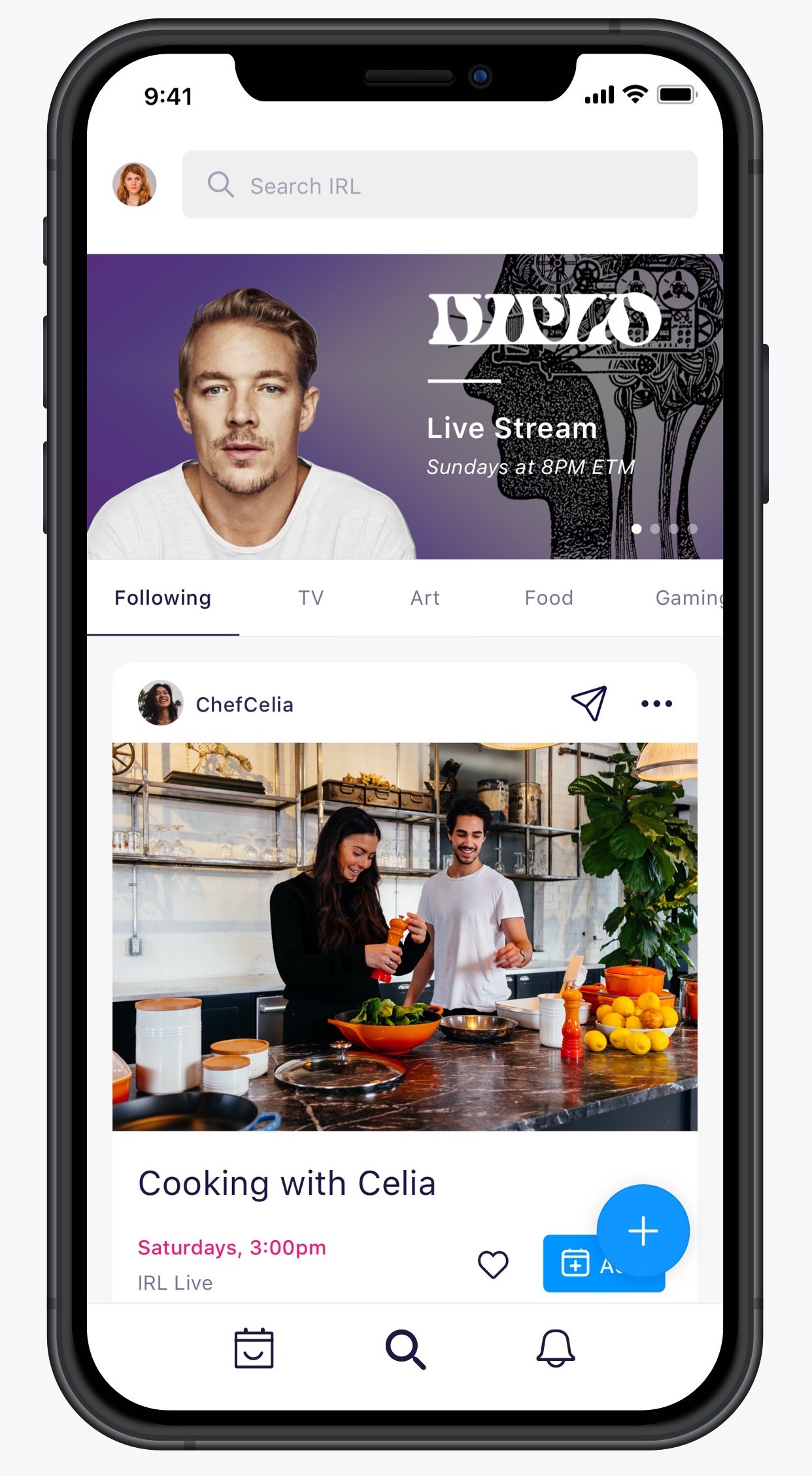Open the notifications bell

pos(556,1348)
